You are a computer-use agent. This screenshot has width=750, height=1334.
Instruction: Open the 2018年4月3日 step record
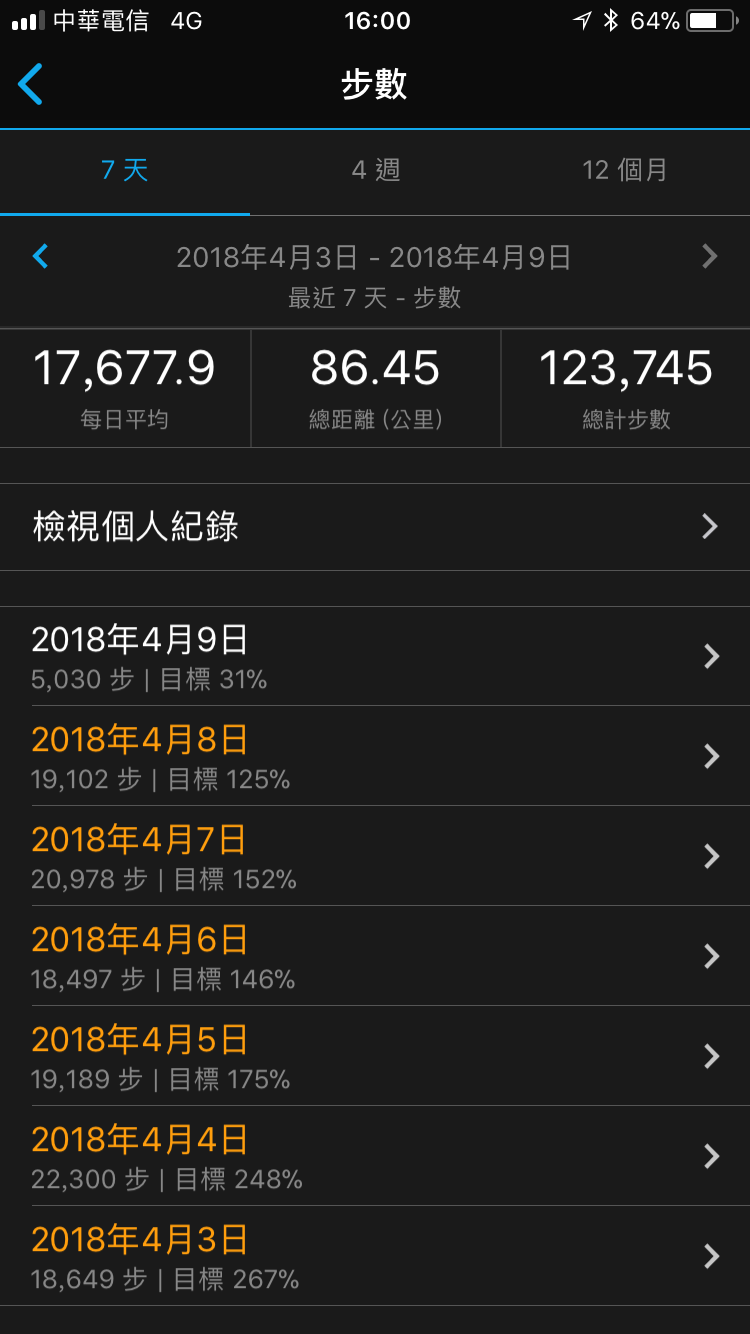click(375, 1256)
